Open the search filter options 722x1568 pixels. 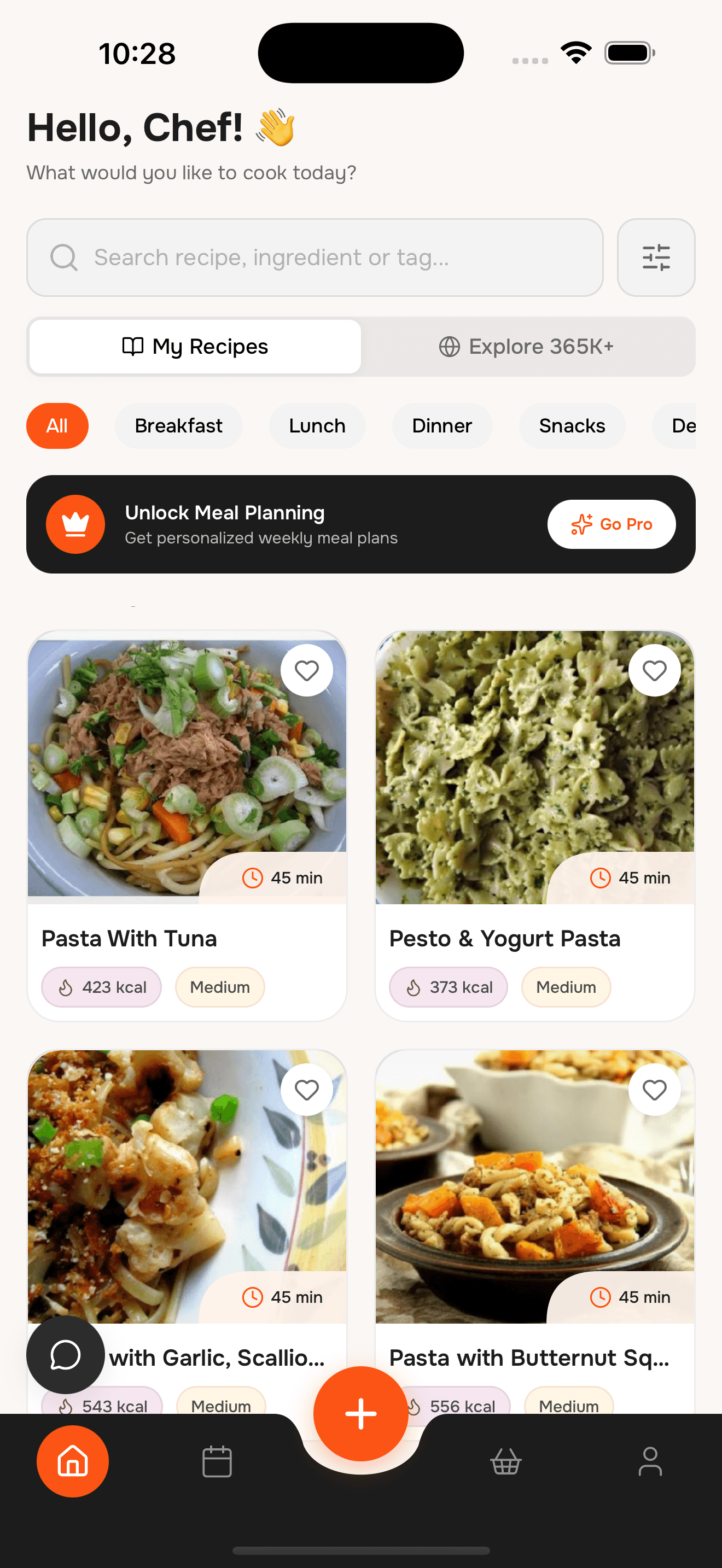(656, 258)
